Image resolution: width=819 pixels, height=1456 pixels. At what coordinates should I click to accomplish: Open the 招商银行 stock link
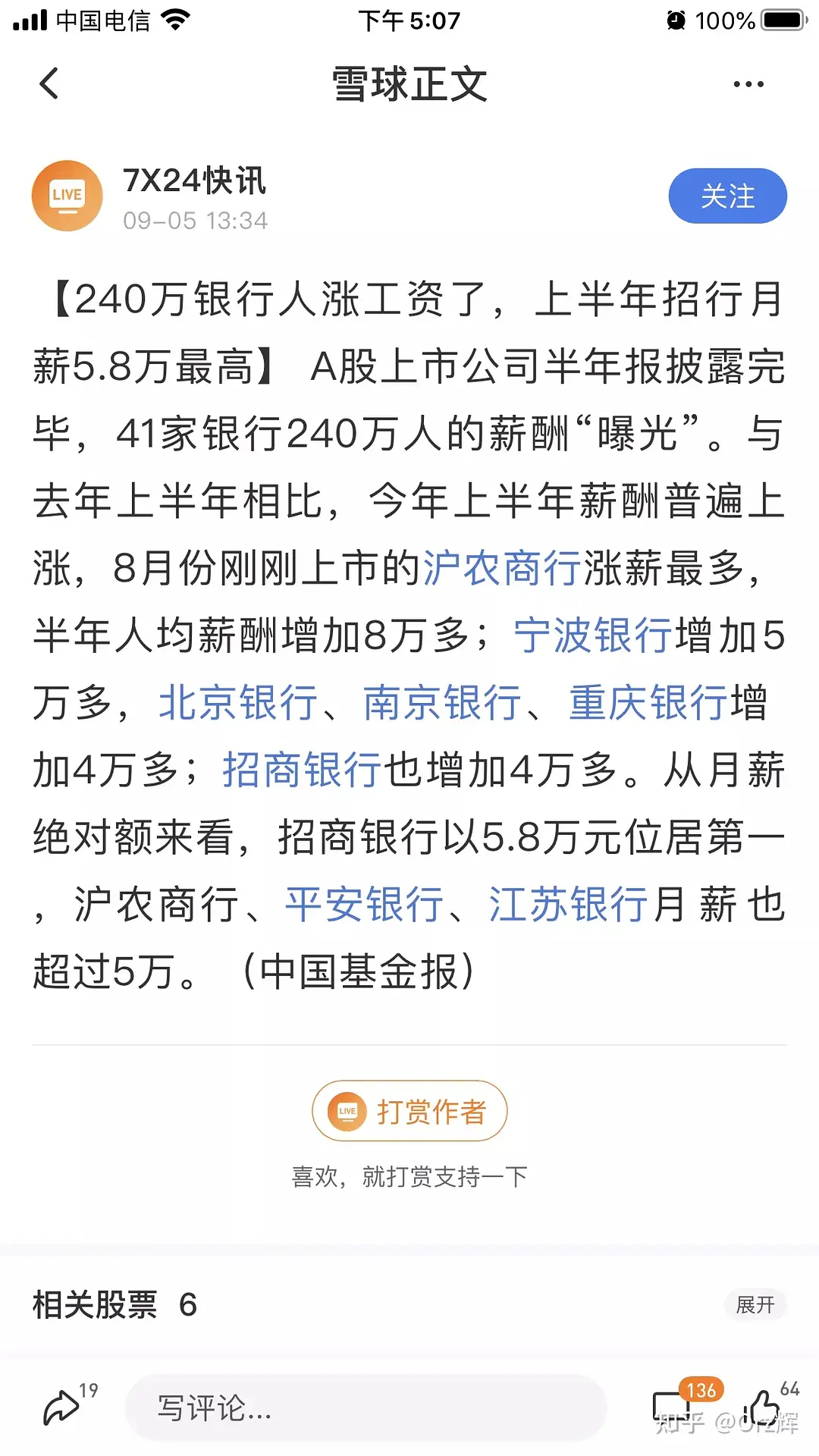coord(302,770)
